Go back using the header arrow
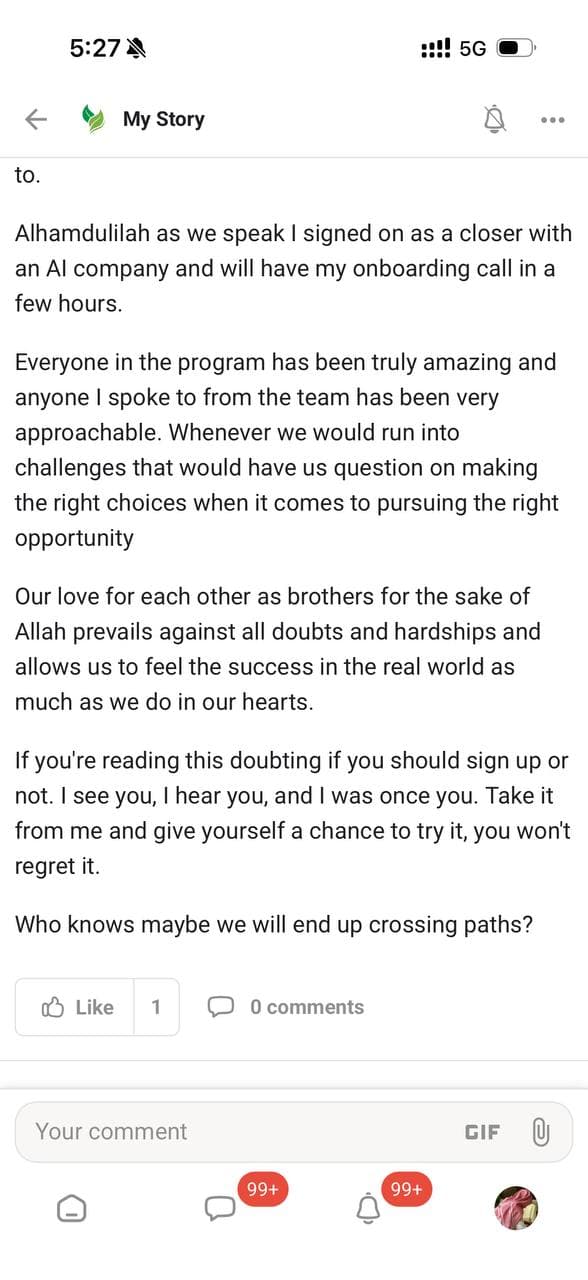 coord(36,119)
